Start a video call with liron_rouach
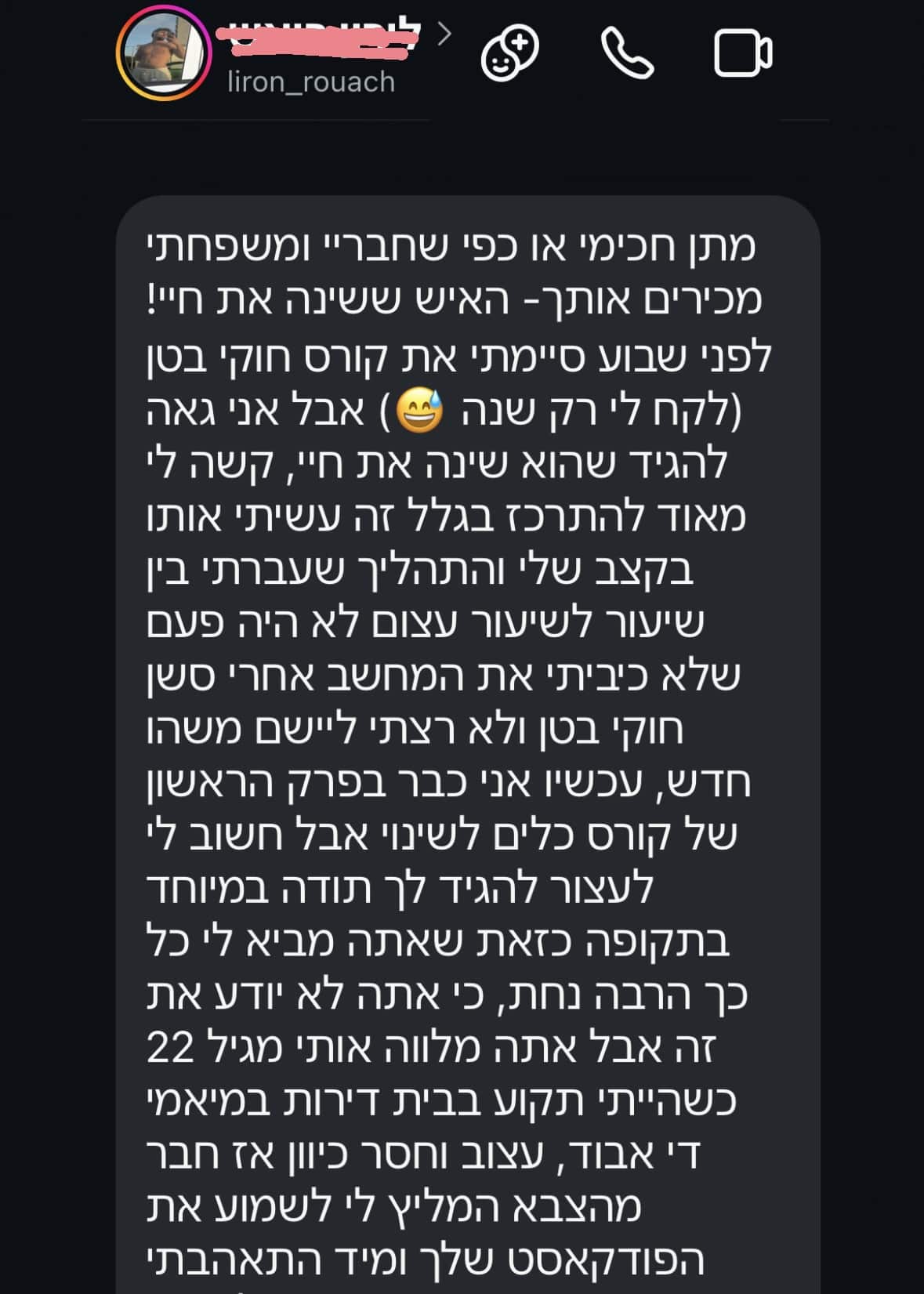The height and width of the screenshot is (1294, 924). [742, 53]
